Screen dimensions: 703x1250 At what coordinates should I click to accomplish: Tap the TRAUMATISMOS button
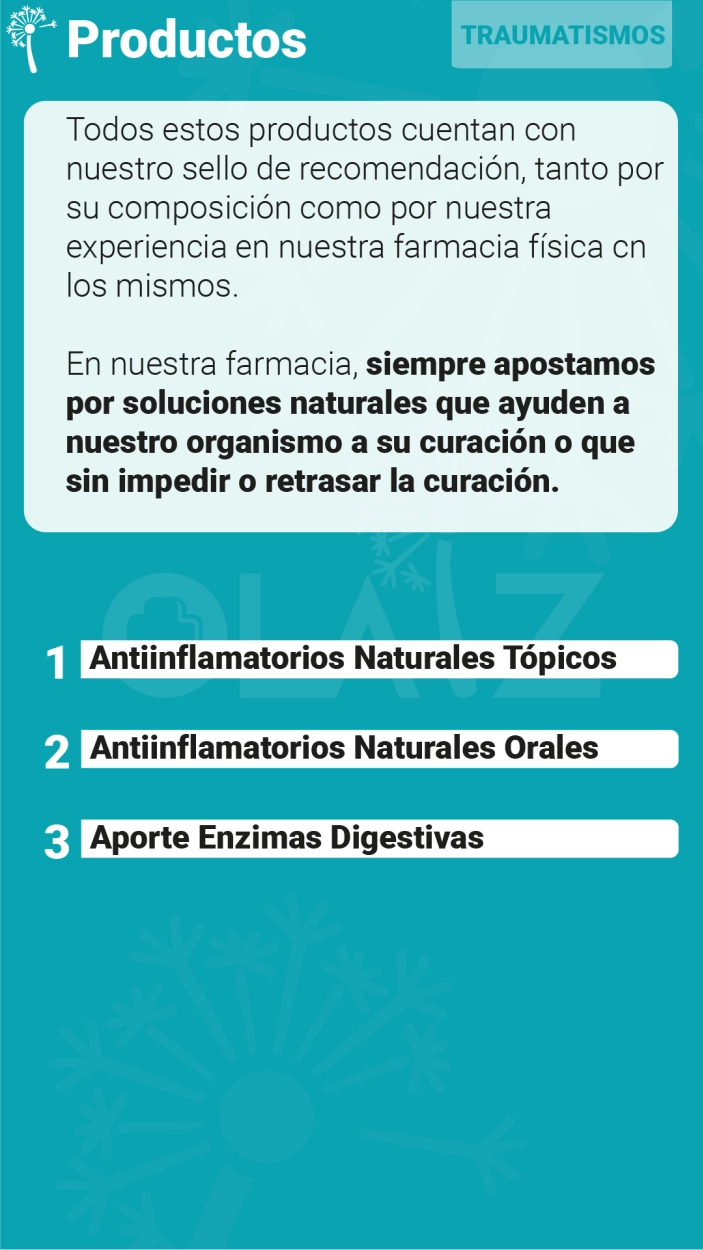562,35
